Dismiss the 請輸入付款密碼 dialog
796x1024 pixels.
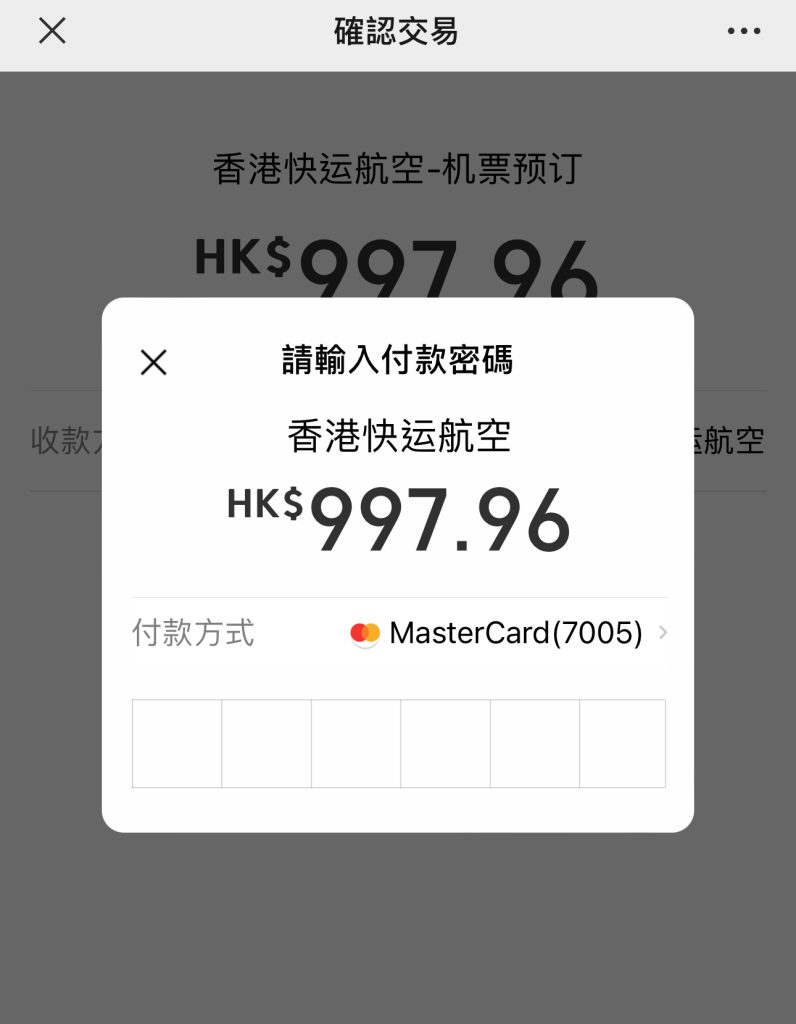(154, 362)
